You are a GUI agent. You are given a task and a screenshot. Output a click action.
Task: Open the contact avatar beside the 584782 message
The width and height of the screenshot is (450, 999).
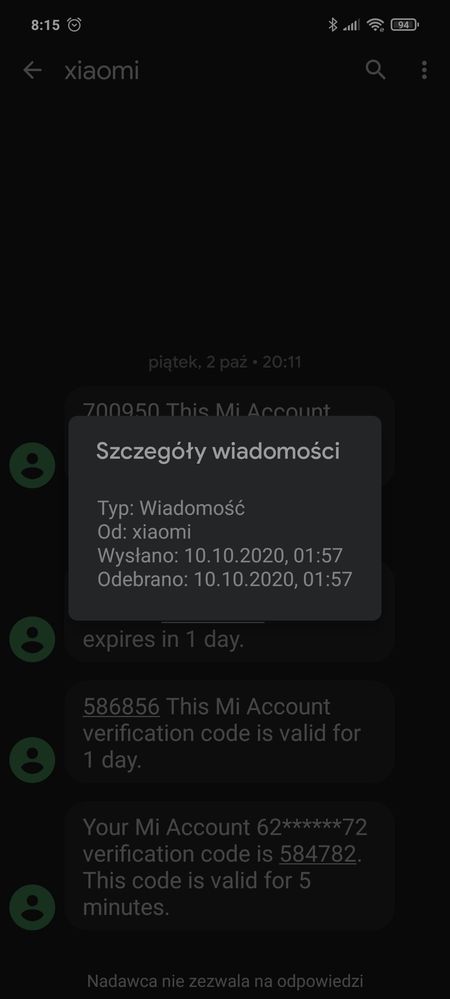tap(32, 907)
